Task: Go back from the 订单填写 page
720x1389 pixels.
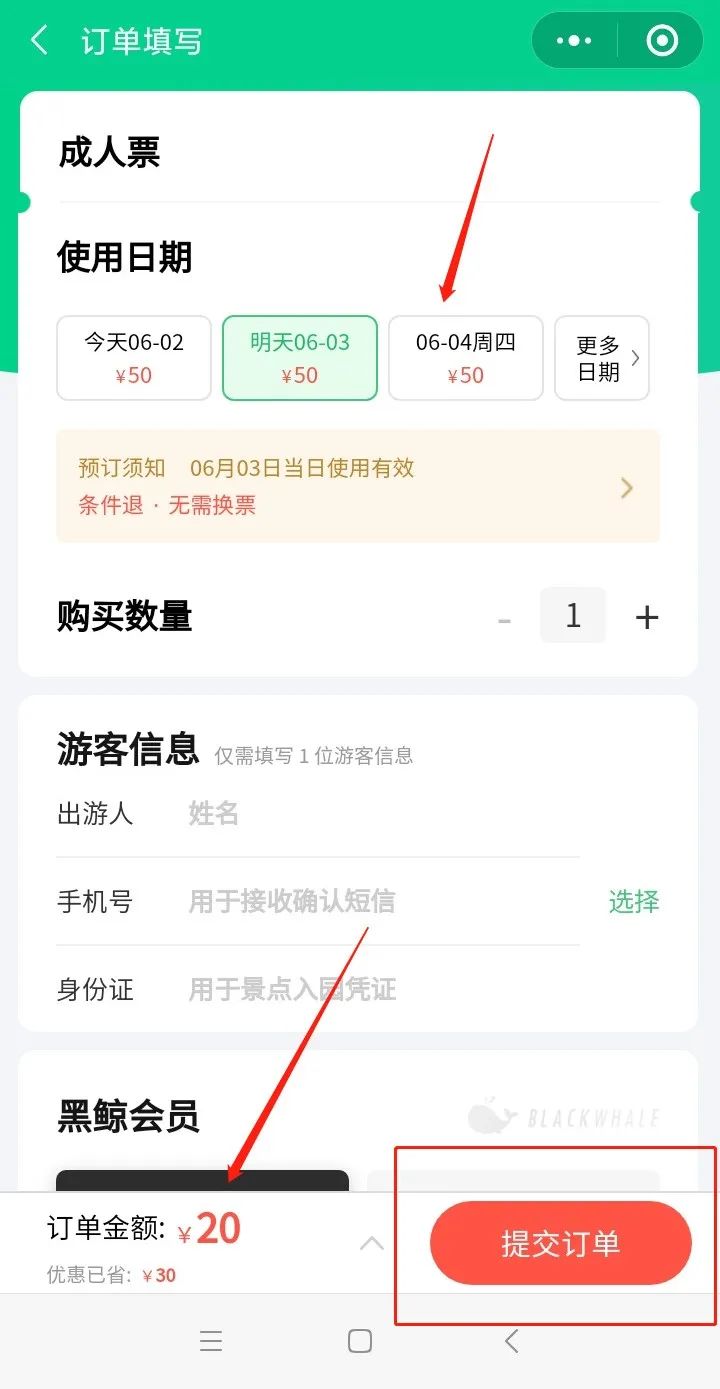Action: (x=40, y=41)
